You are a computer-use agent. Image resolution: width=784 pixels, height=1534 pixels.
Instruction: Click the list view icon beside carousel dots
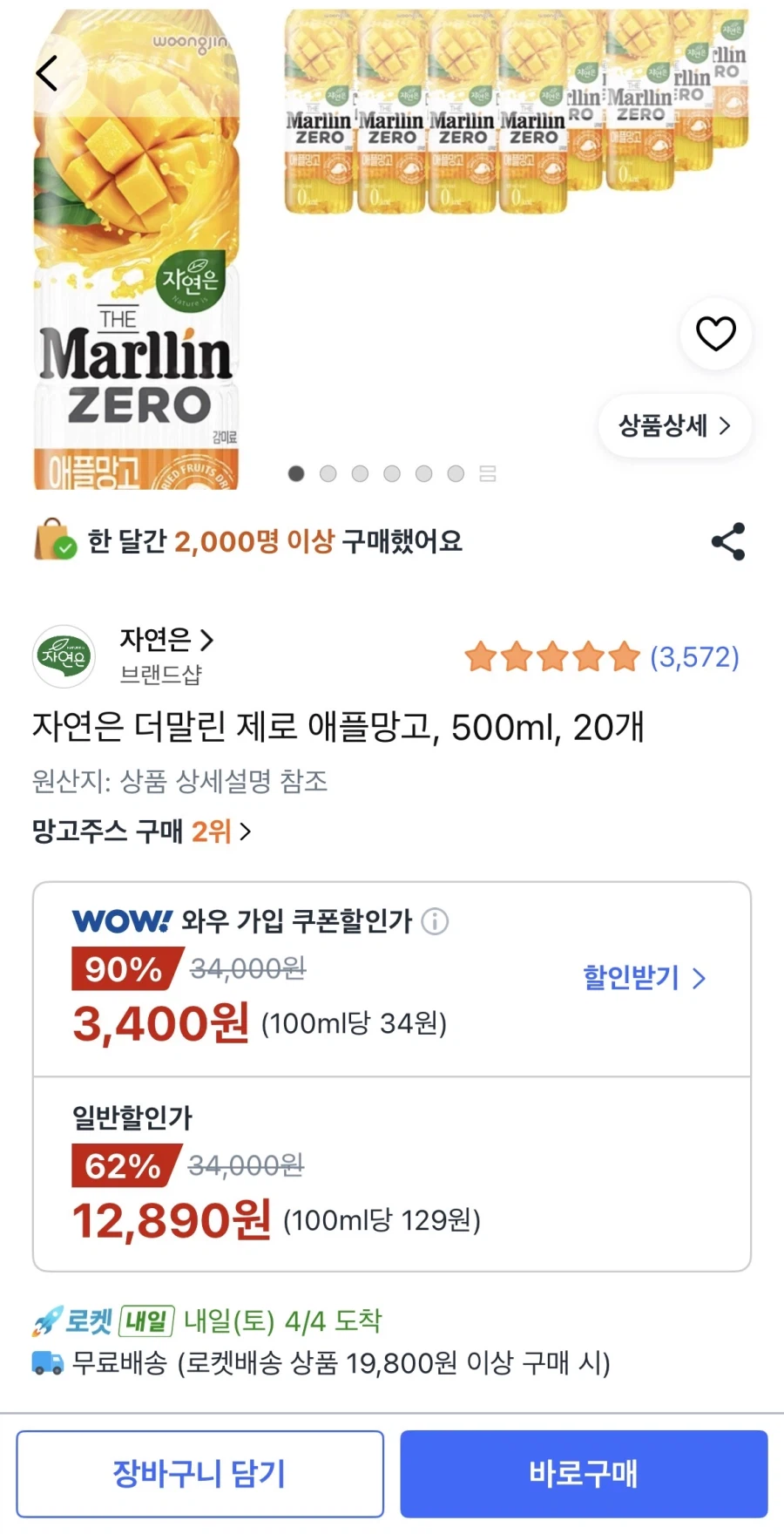point(489,473)
